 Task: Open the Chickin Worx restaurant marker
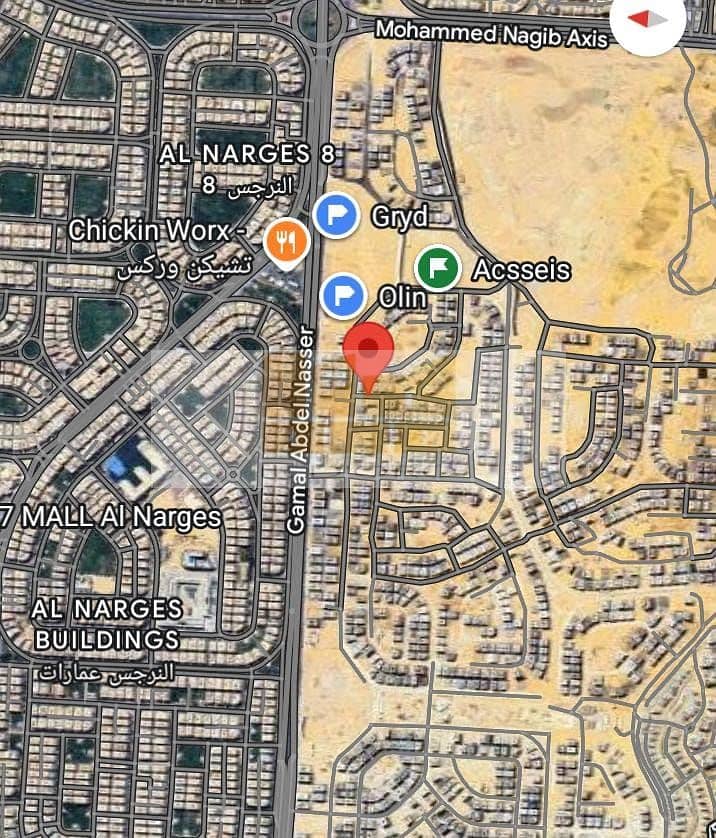pyautogui.click(x=286, y=242)
